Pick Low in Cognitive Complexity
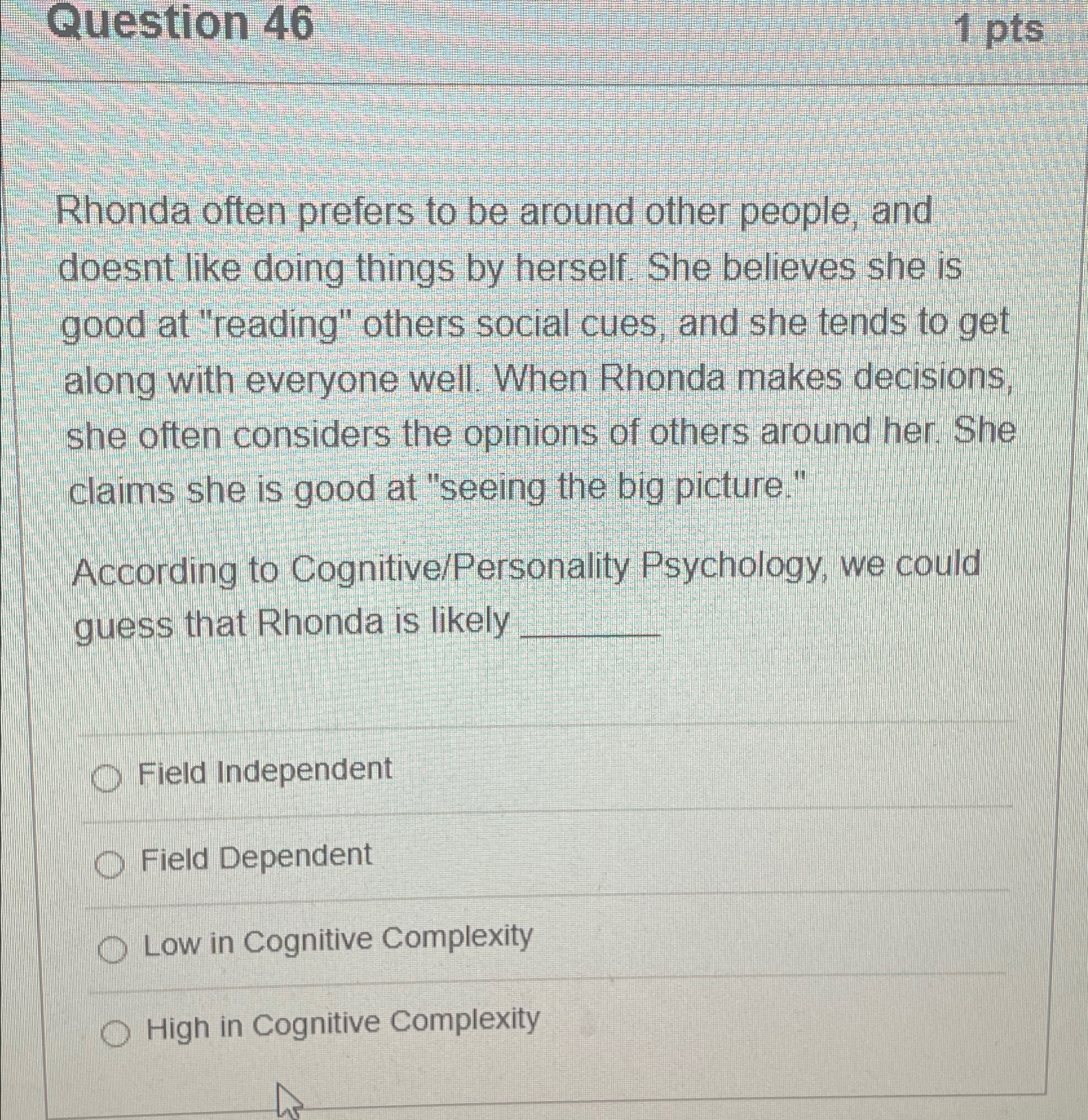Viewport: 1088px width, 1120px height. (112, 949)
